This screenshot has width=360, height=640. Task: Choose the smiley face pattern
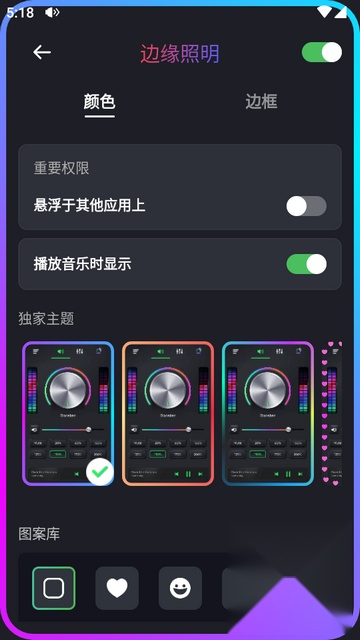point(180,588)
